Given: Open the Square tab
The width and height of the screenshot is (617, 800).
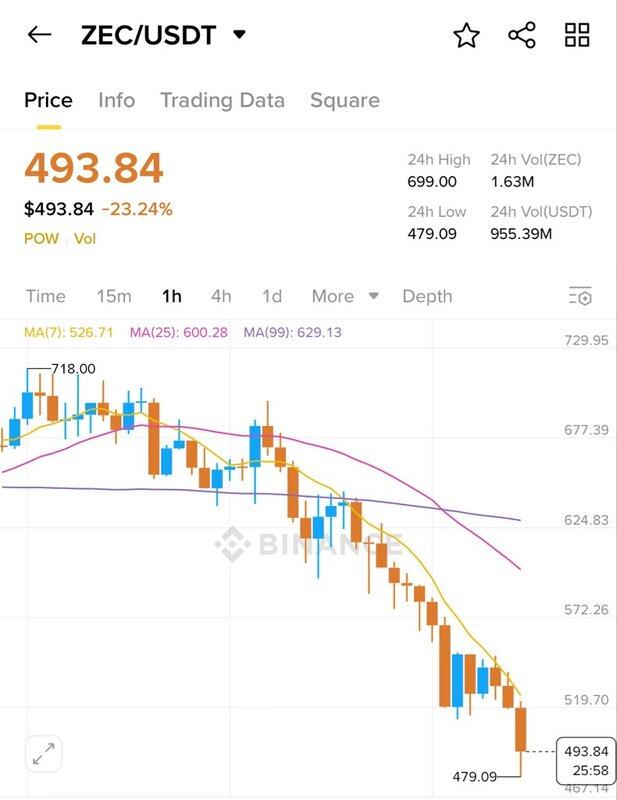Looking at the screenshot, I should pyautogui.click(x=344, y=100).
